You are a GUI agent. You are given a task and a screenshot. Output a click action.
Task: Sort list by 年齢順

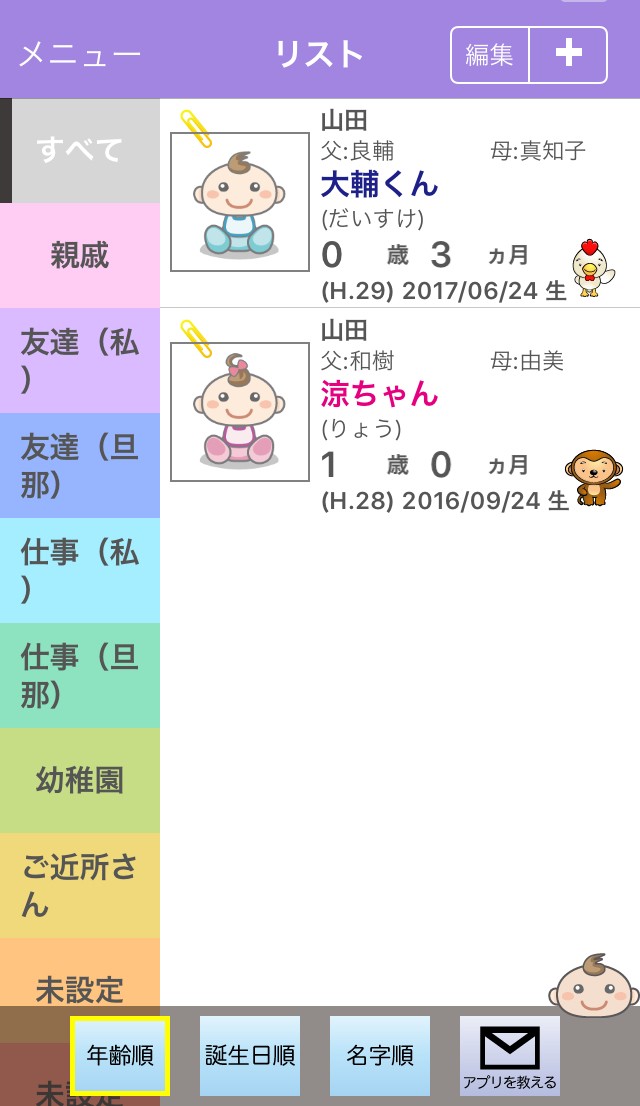tap(120, 1055)
